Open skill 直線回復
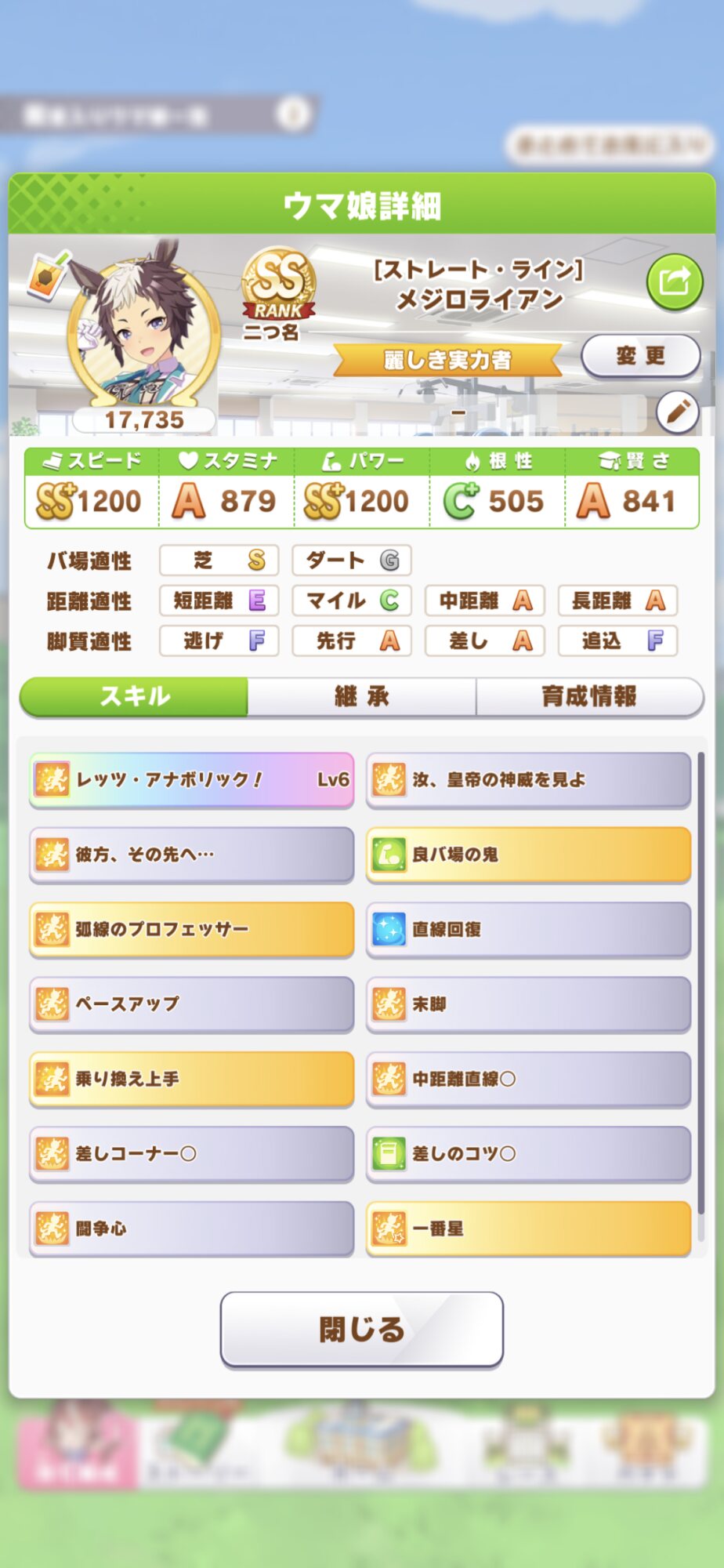 pyautogui.click(x=528, y=929)
